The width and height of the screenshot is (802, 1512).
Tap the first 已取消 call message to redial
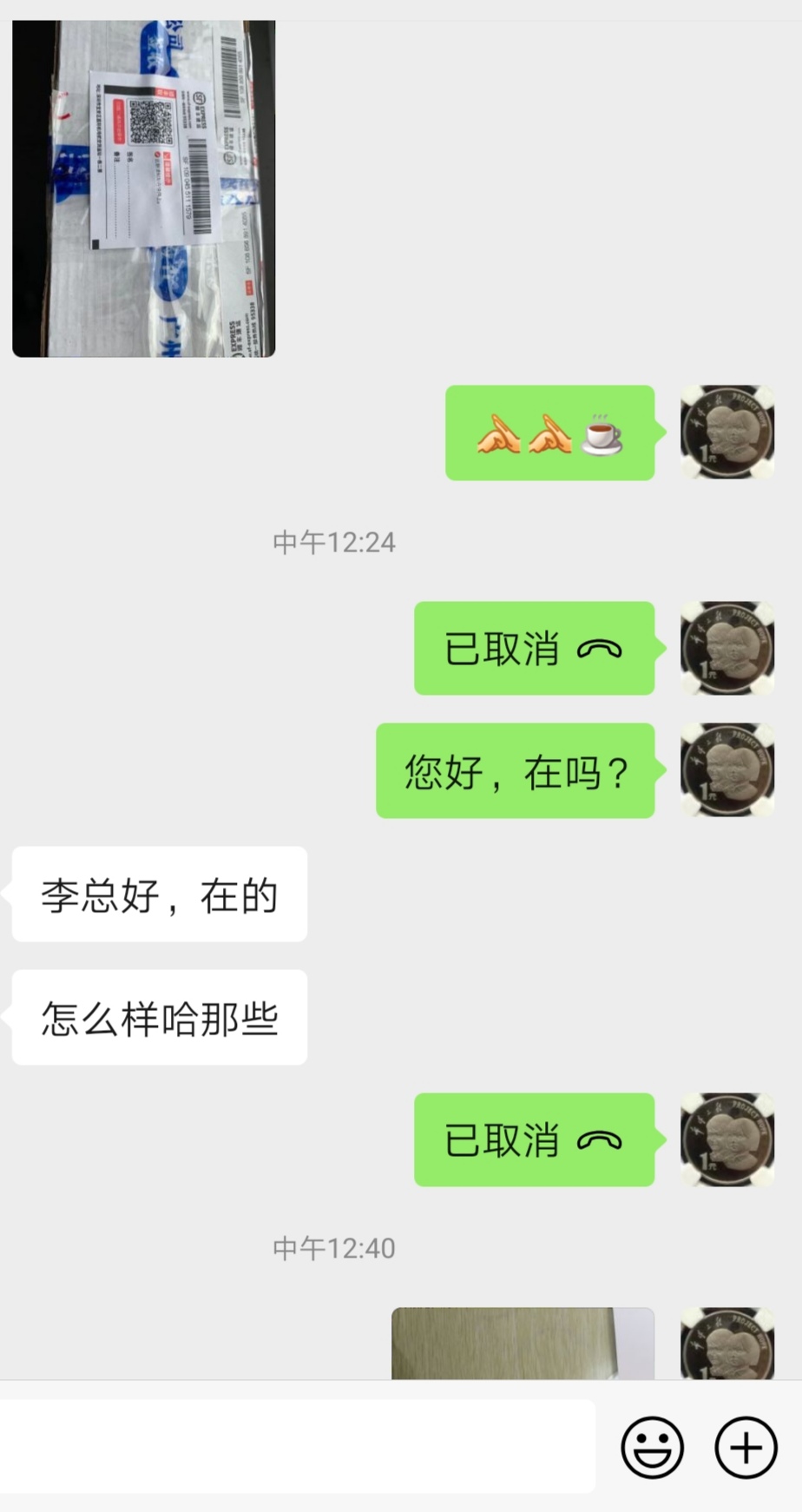pyautogui.click(x=534, y=649)
